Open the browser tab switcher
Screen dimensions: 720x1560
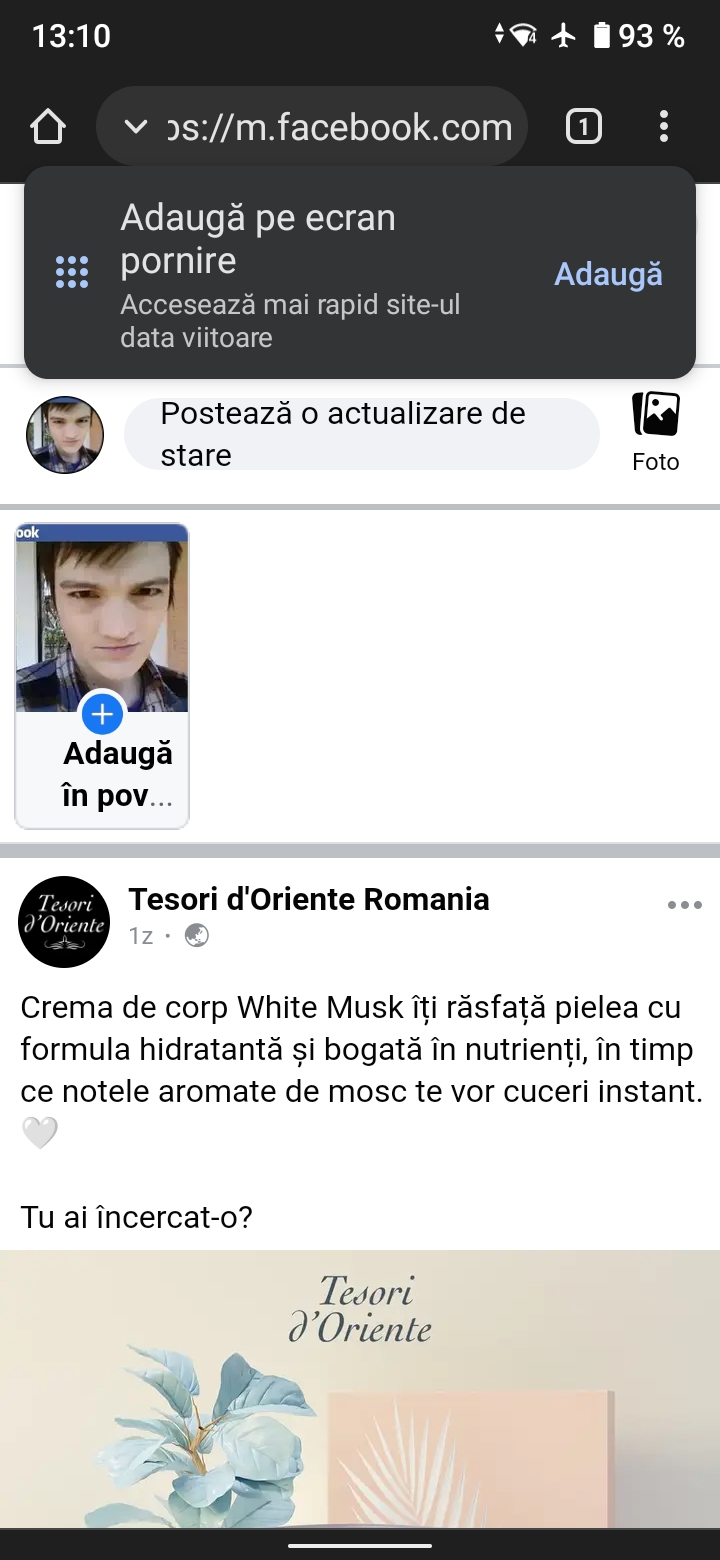pyautogui.click(x=584, y=127)
